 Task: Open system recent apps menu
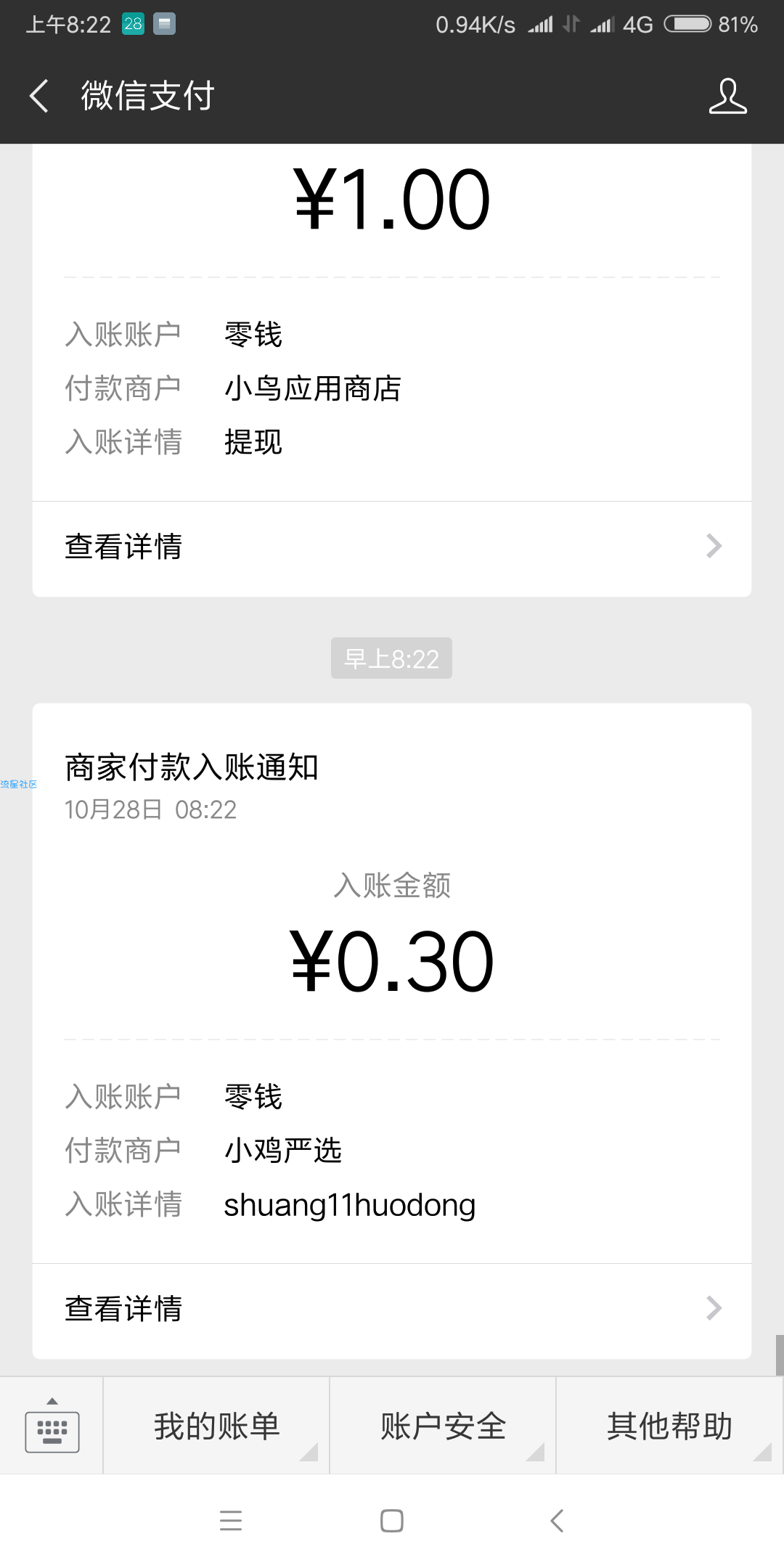point(231,1521)
